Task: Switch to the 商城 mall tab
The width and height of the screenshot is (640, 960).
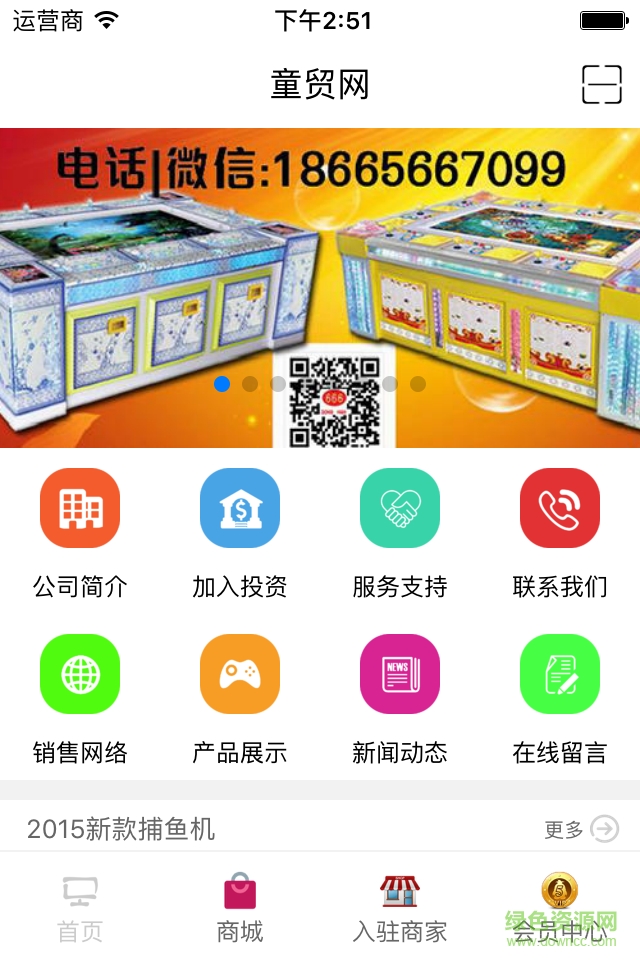Action: pos(240,908)
